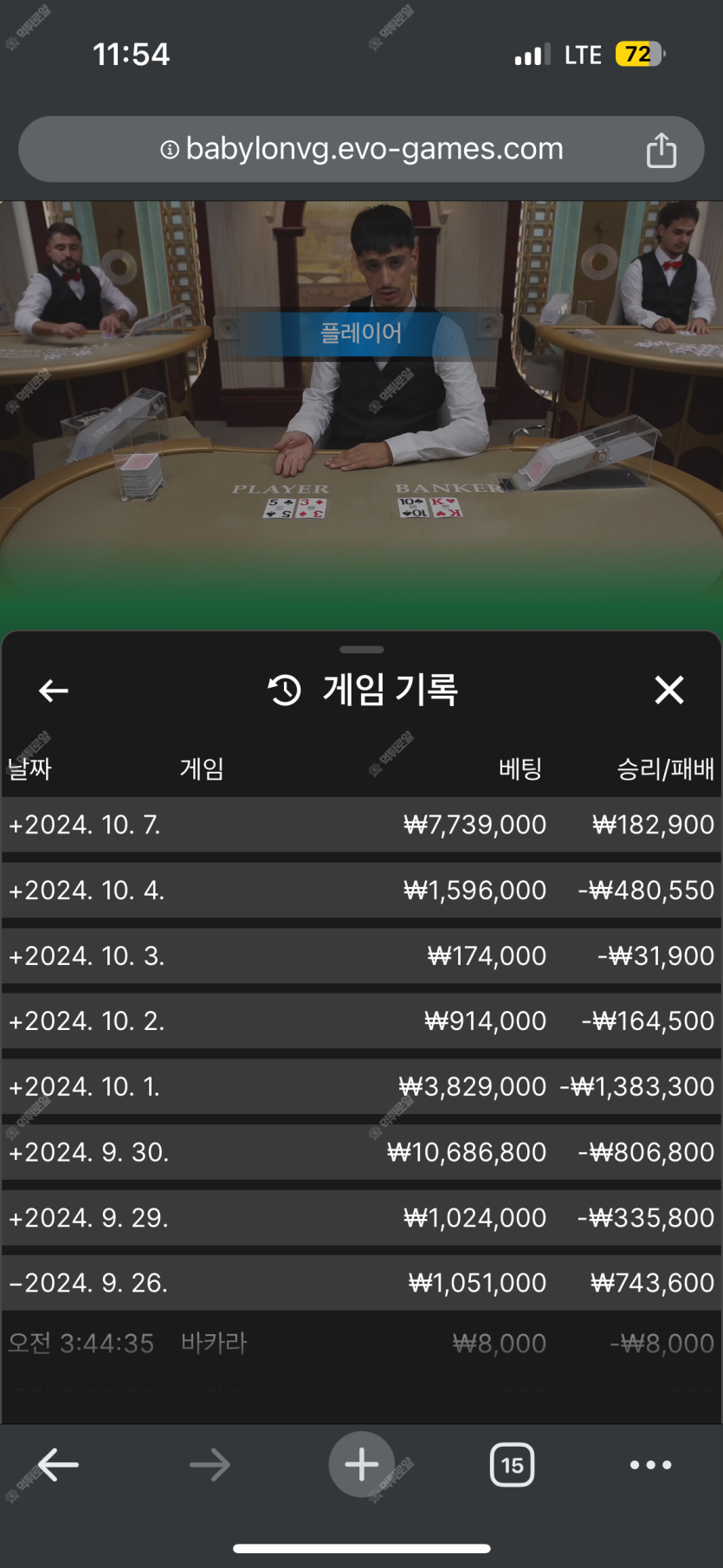Open a new browser tab

pyautogui.click(x=361, y=1465)
